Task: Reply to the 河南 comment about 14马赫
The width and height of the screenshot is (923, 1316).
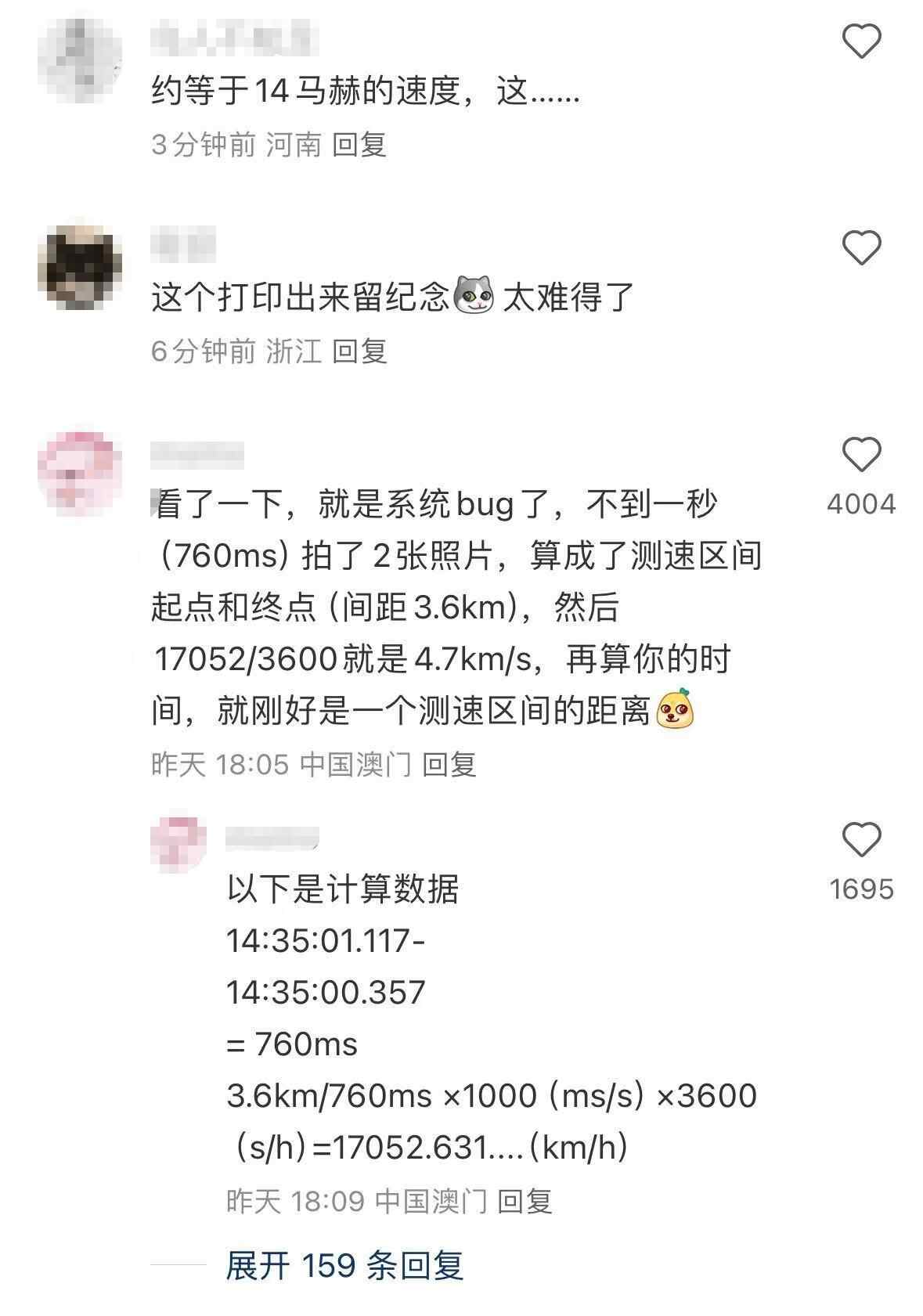Action: click(359, 145)
